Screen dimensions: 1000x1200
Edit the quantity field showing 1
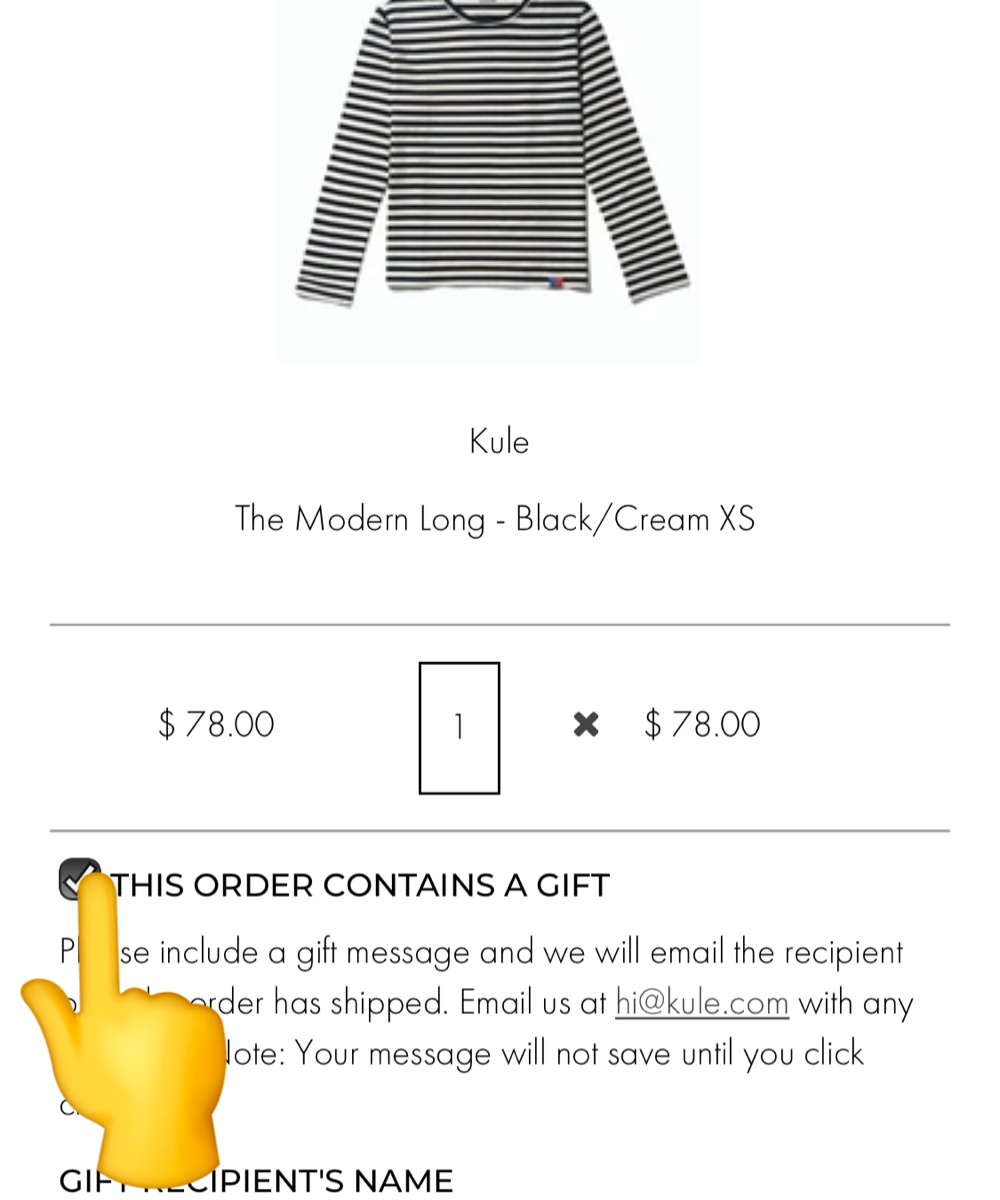[459, 728]
